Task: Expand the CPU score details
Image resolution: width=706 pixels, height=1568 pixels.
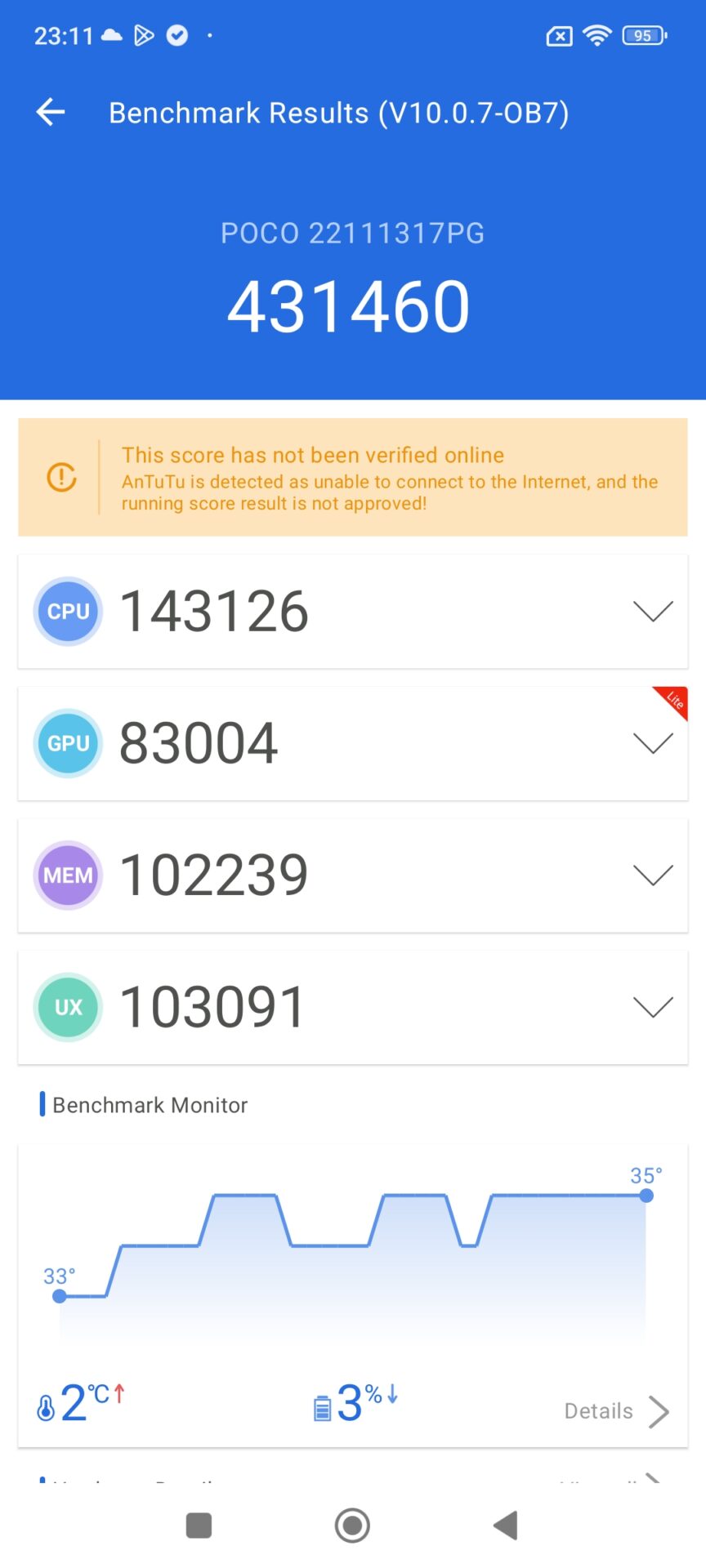Action: pos(652,611)
